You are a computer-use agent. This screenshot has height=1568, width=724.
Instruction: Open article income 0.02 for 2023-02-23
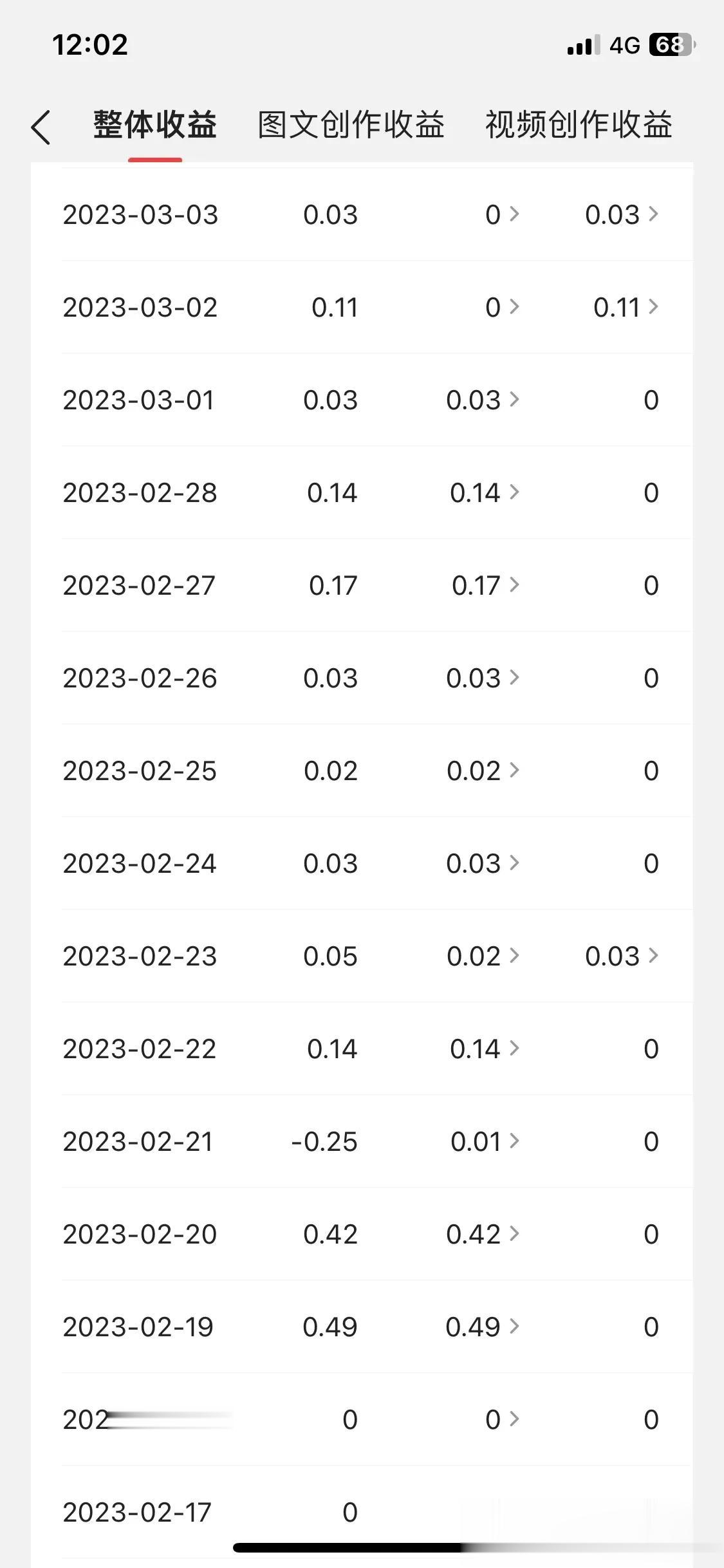tap(483, 956)
